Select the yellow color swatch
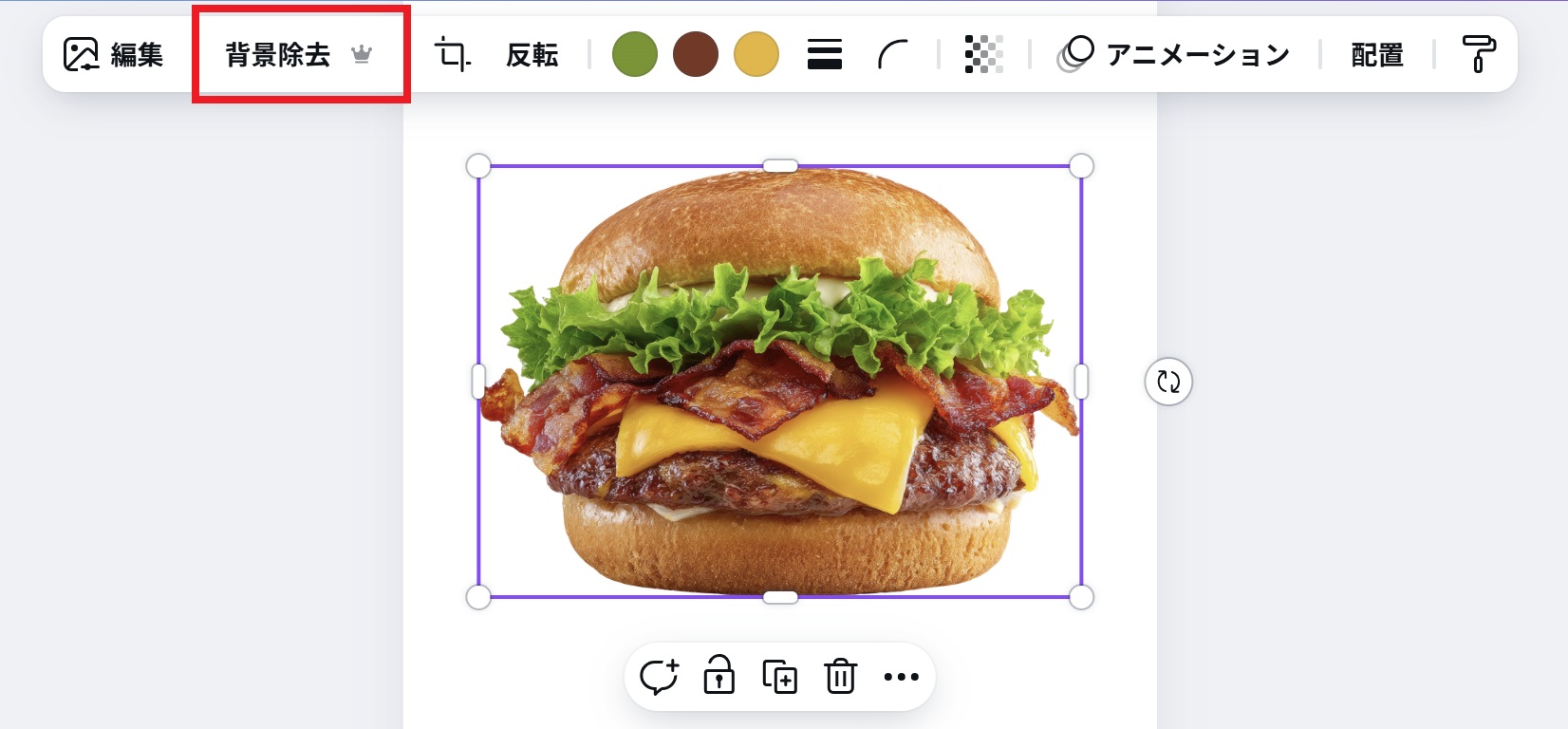The width and height of the screenshot is (1568, 729). pos(756,54)
